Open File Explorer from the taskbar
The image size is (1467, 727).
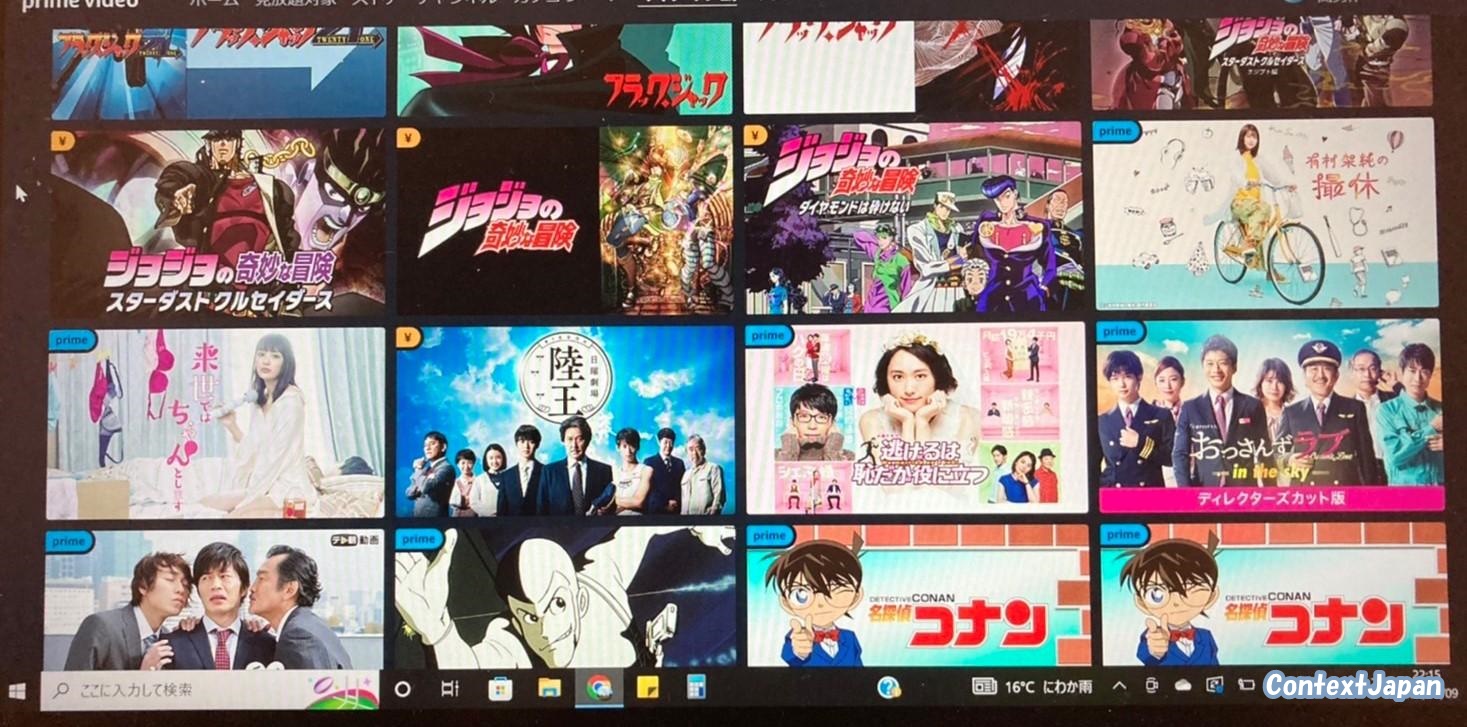coord(549,688)
